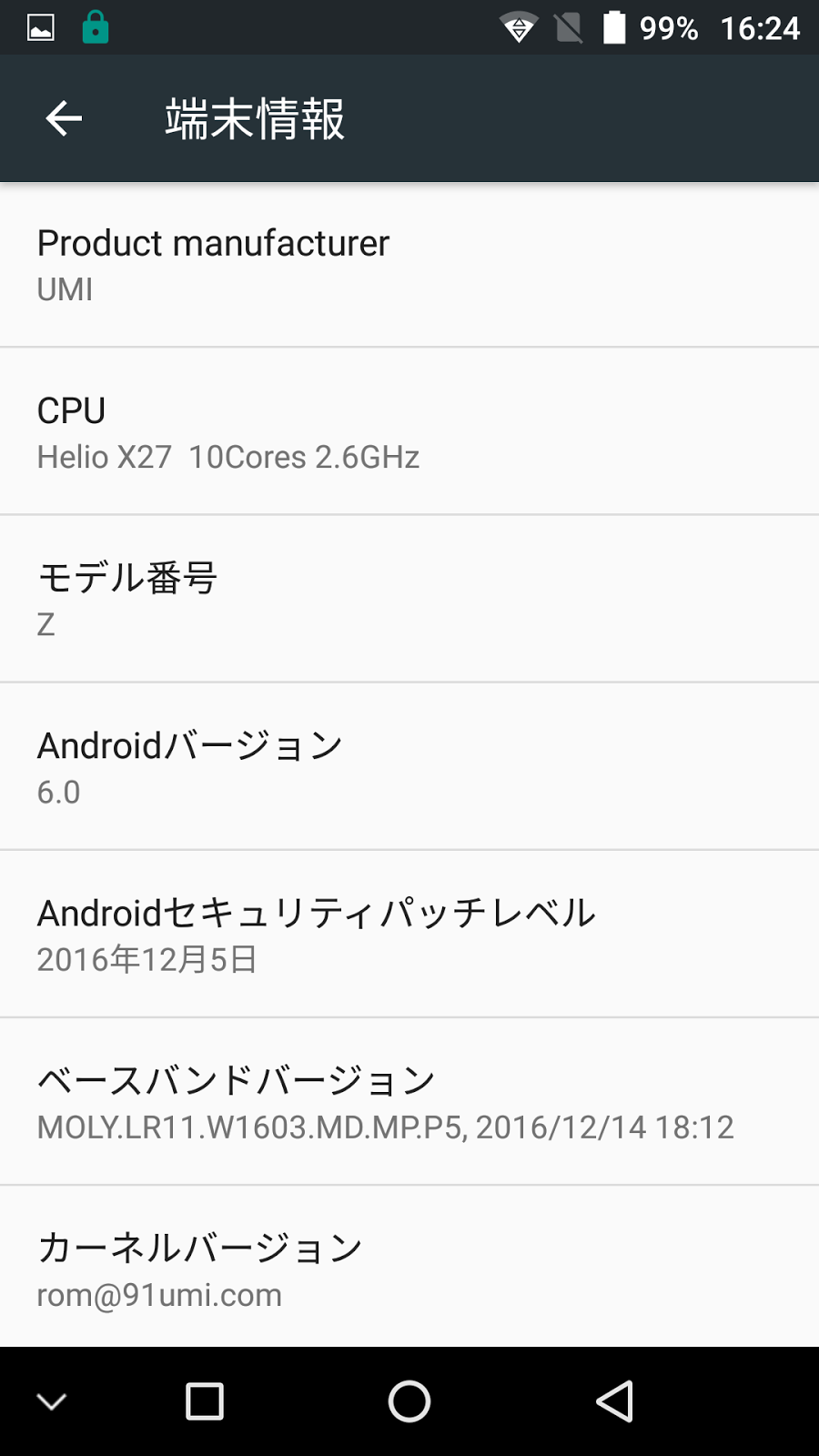Screen dimensions: 819x1456
Task: Go back from 端末情報 screen
Action: tap(64, 118)
